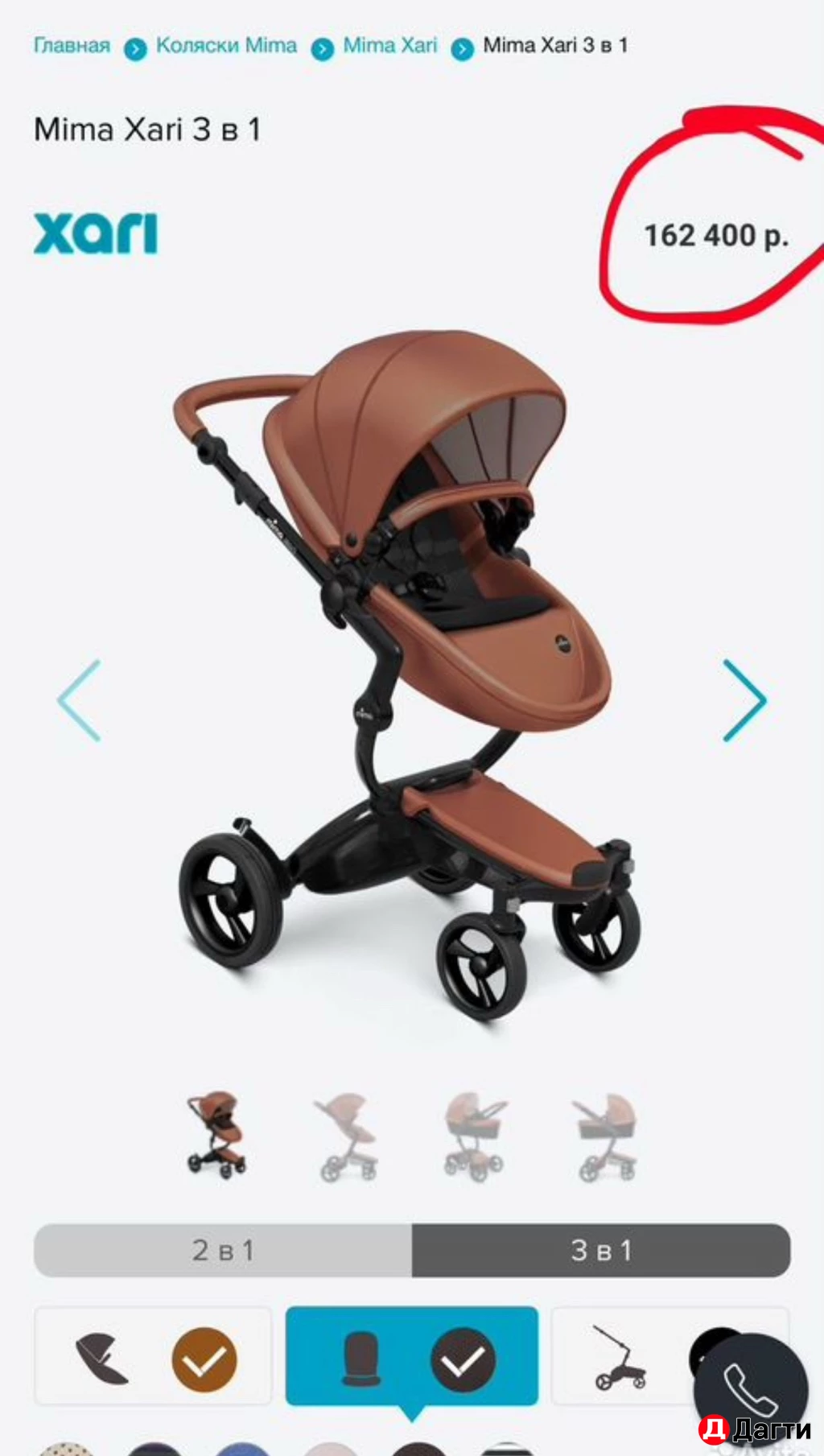
Task: Choose the seat color option tile
Action: pyautogui.click(x=153, y=1358)
